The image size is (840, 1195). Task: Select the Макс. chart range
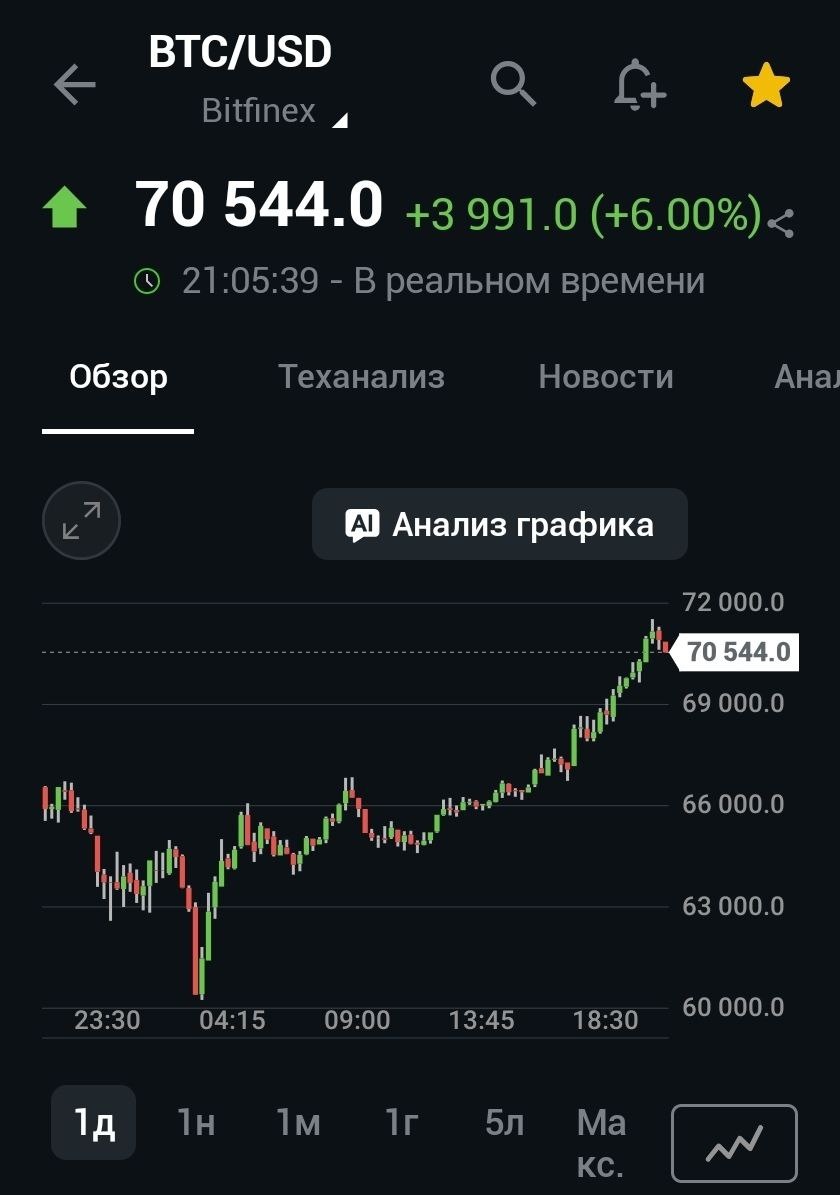click(601, 1143)
